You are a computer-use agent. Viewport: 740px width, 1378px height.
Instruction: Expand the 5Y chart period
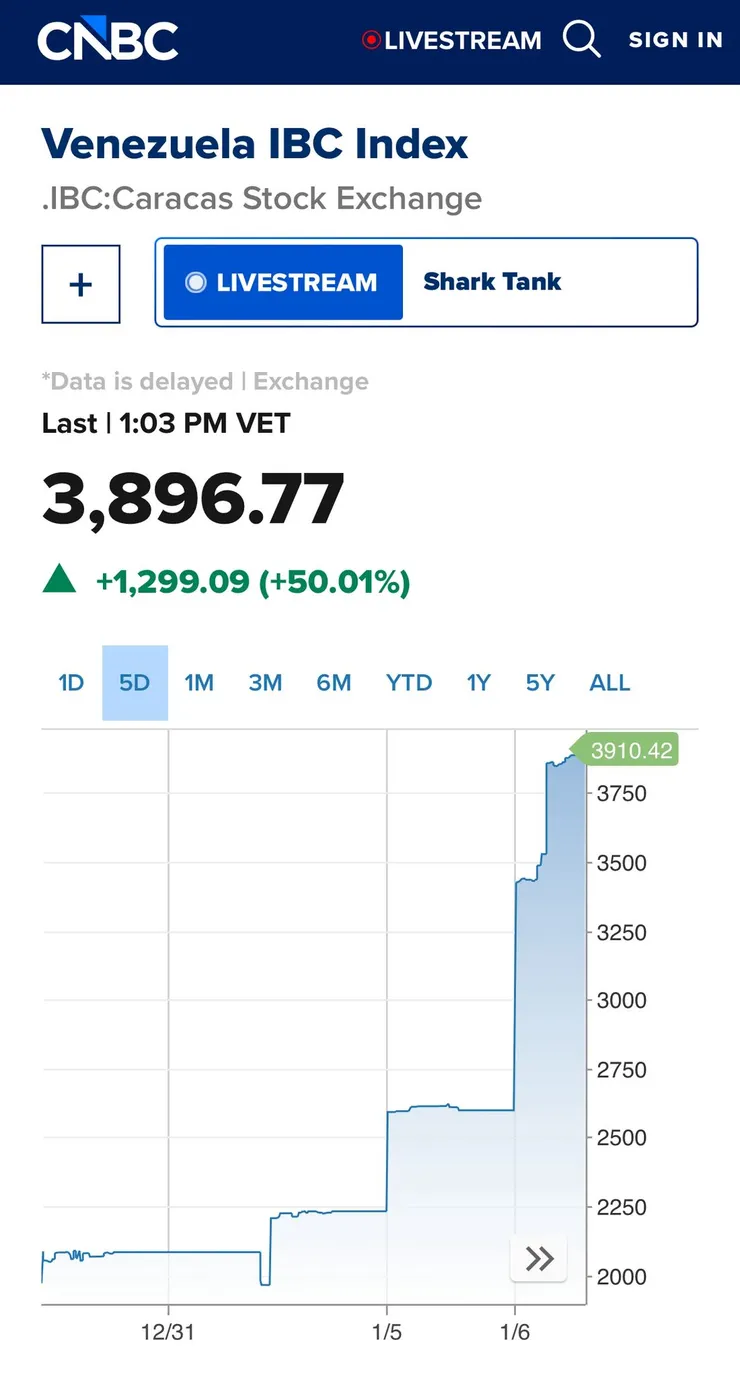tap(539, 682)
